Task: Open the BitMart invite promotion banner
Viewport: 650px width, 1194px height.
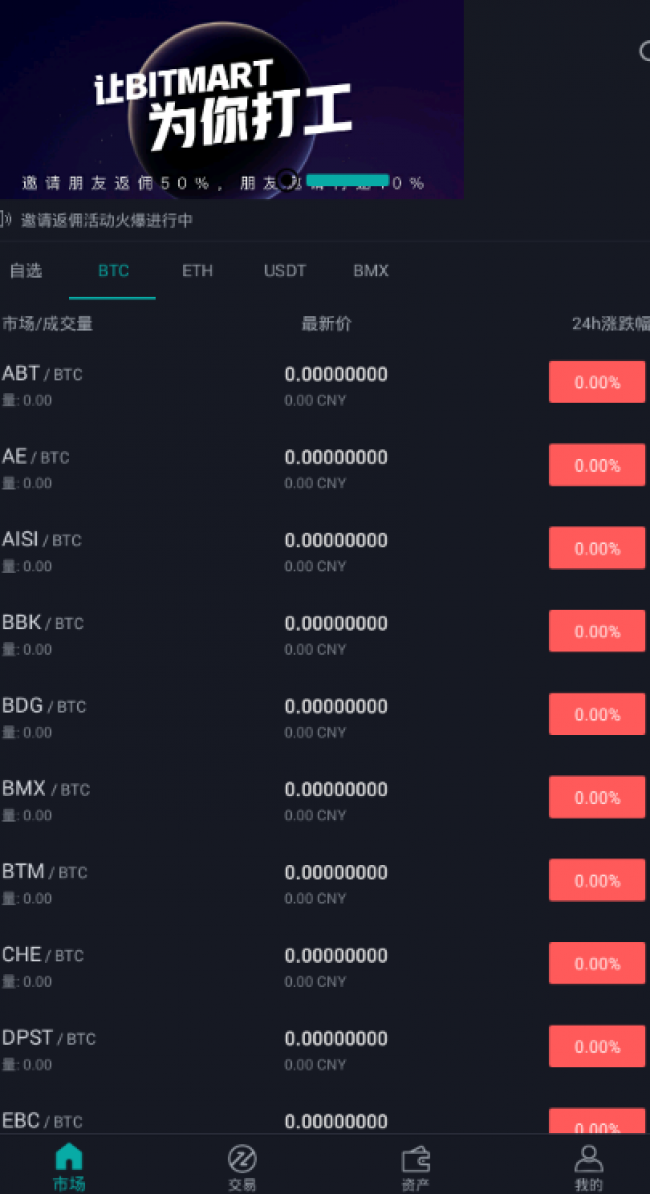Action: point(232,100)
